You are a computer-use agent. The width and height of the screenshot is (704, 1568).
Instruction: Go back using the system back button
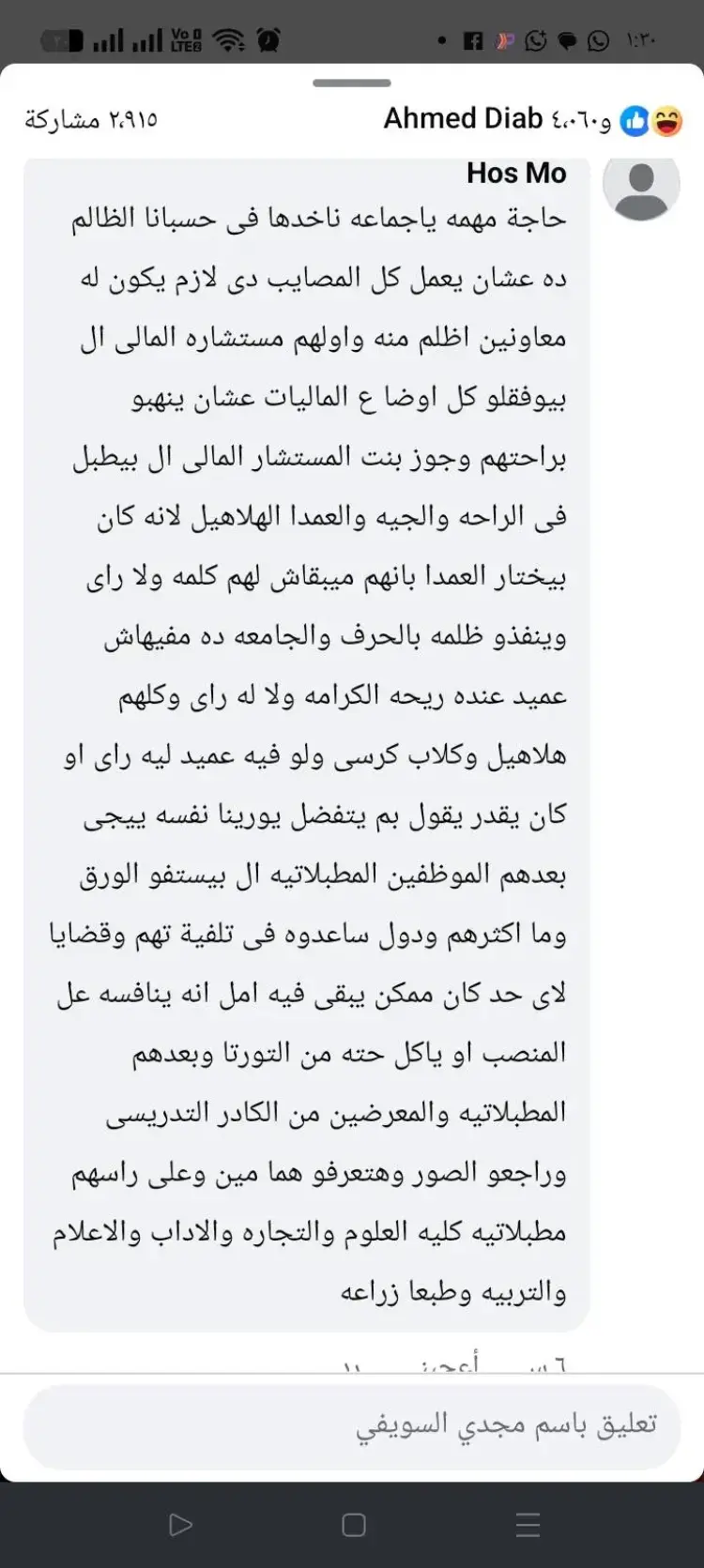[180, 1525]
